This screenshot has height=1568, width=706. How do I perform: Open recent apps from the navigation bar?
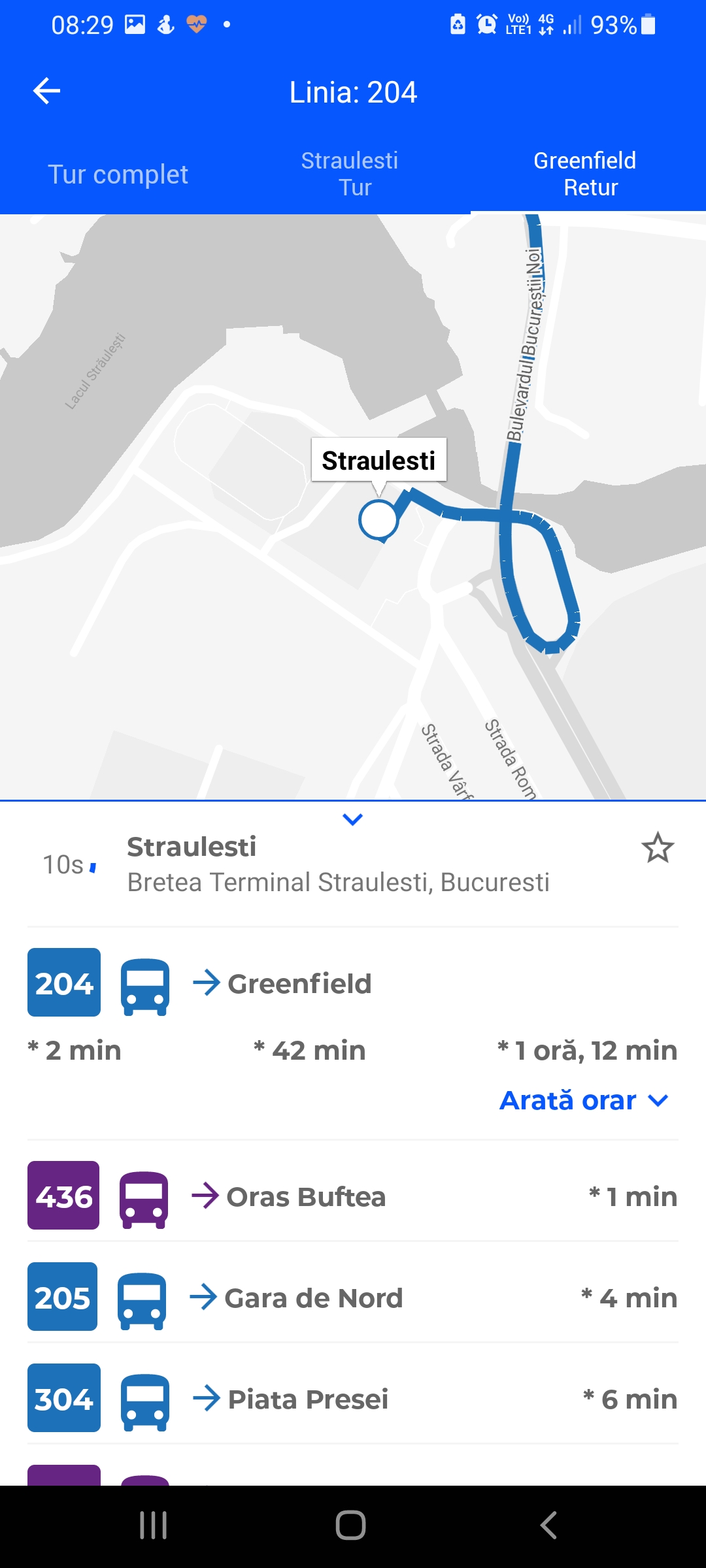tap(154, 1526)
